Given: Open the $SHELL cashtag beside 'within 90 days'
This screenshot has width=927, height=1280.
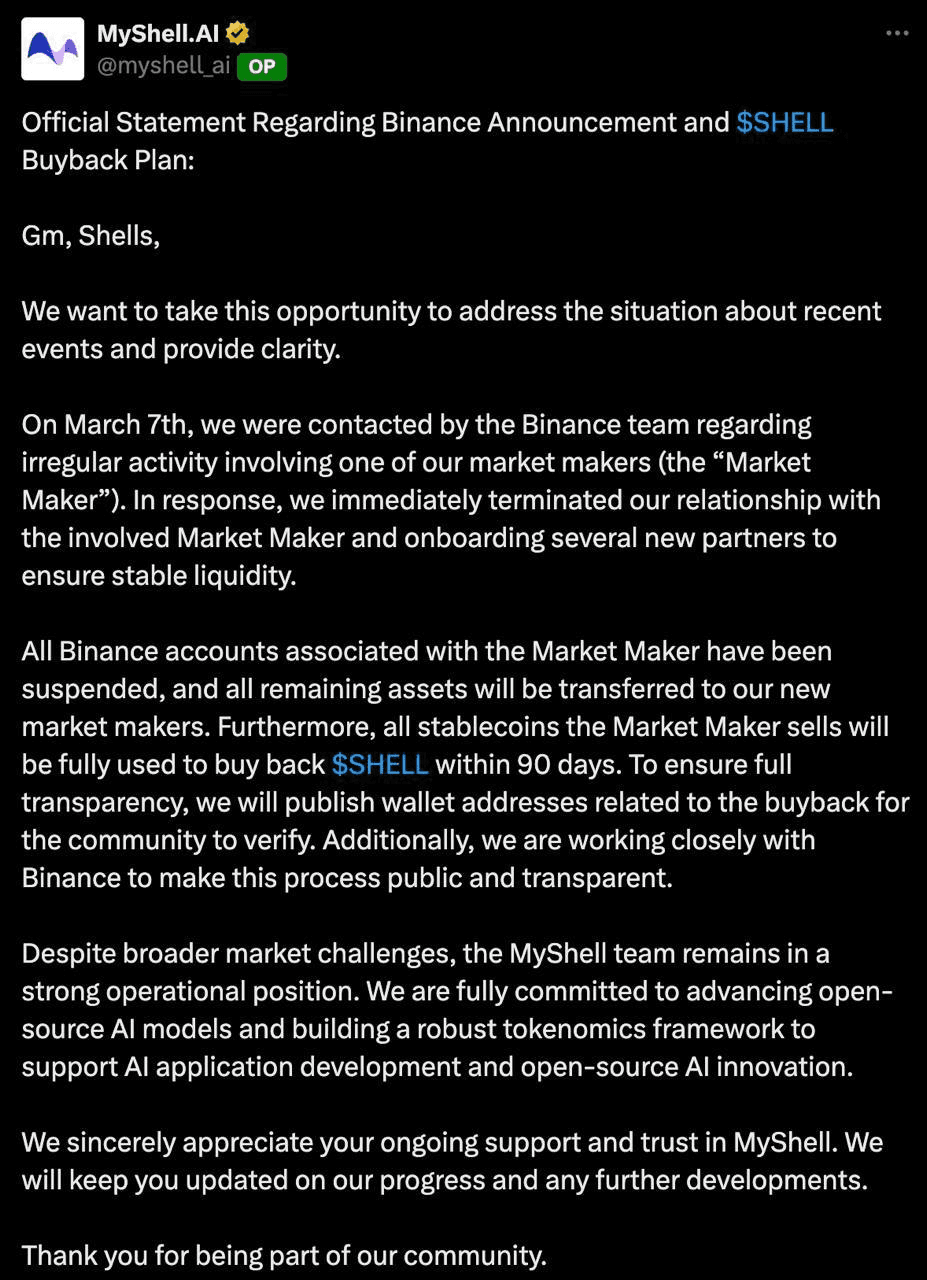Looking at the screenshot, I should 380,765.
